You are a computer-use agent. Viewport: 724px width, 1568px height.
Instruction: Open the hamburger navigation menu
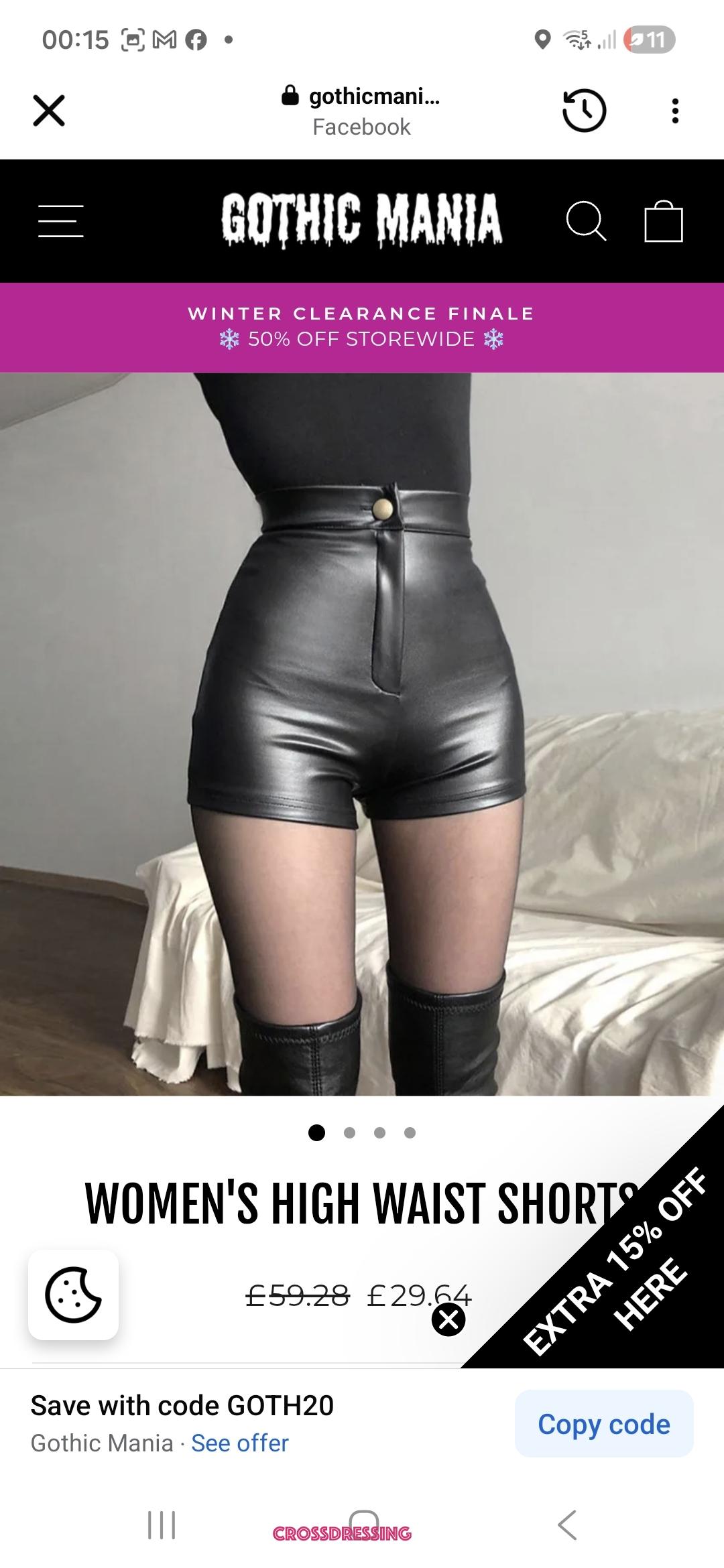(x=60, y=221)
